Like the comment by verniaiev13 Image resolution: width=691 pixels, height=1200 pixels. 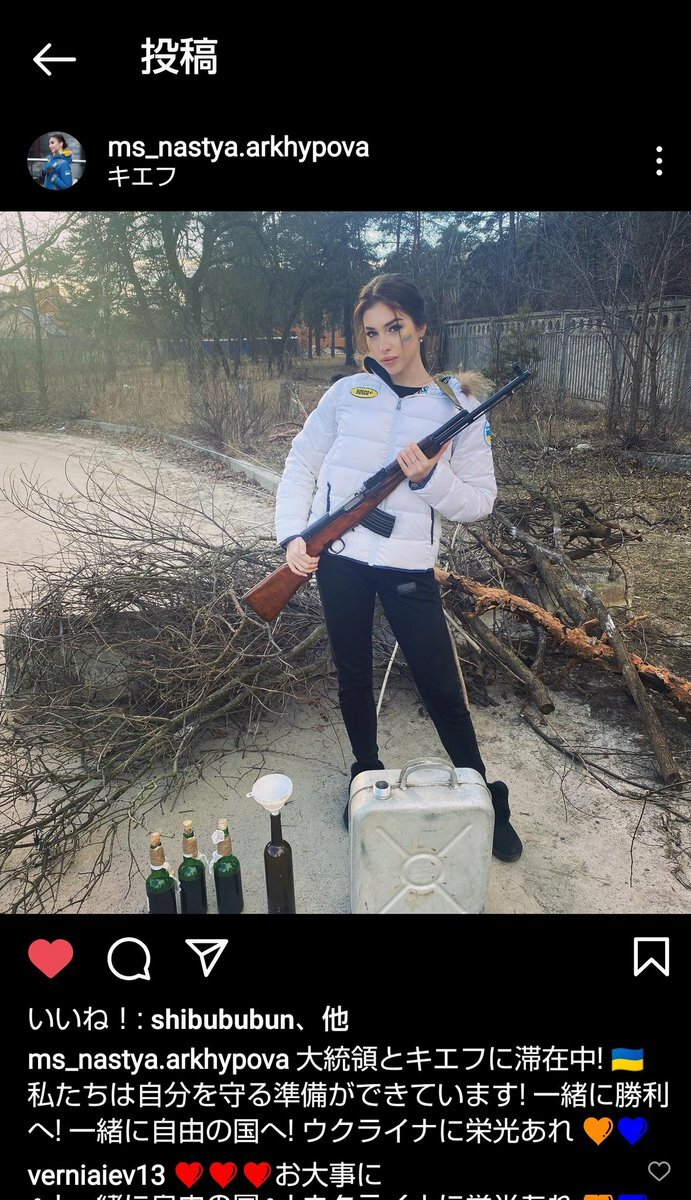click(659, 1171)
